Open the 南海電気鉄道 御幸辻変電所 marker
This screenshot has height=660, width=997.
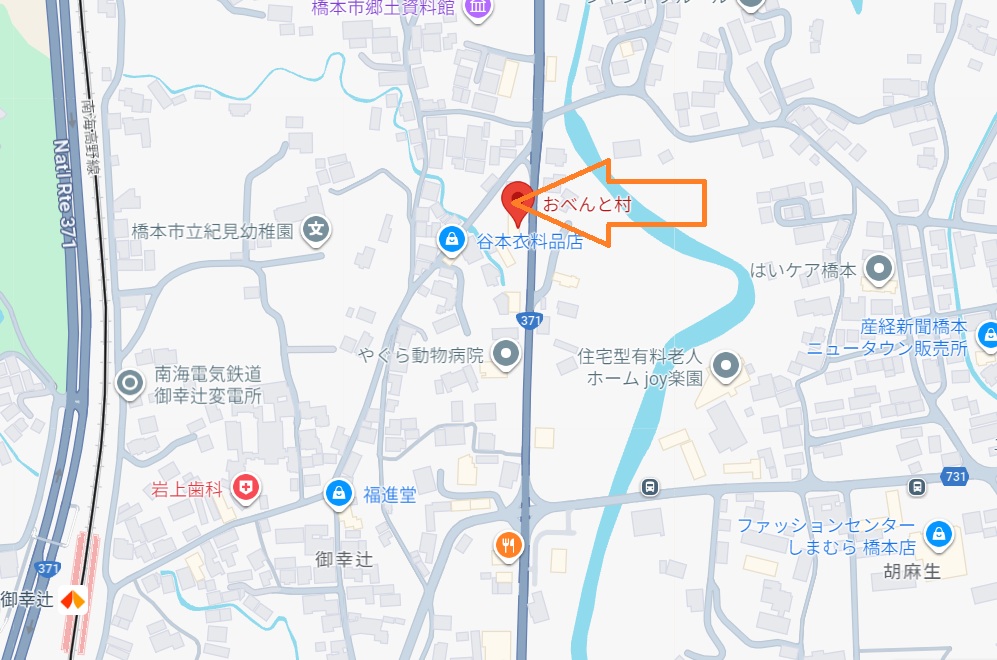point(129,383)
